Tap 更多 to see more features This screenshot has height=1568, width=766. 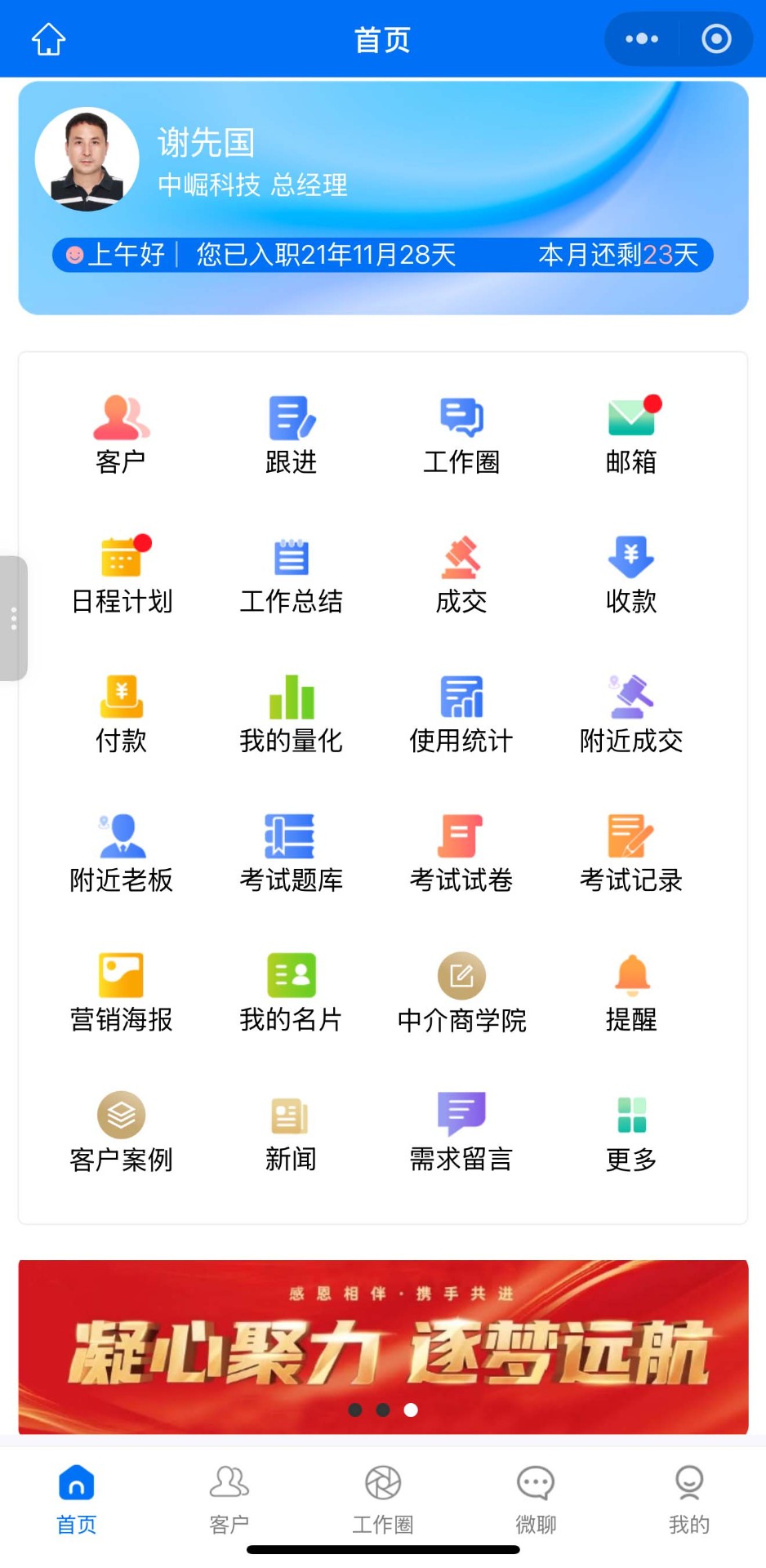click(x=630, y=1132)
